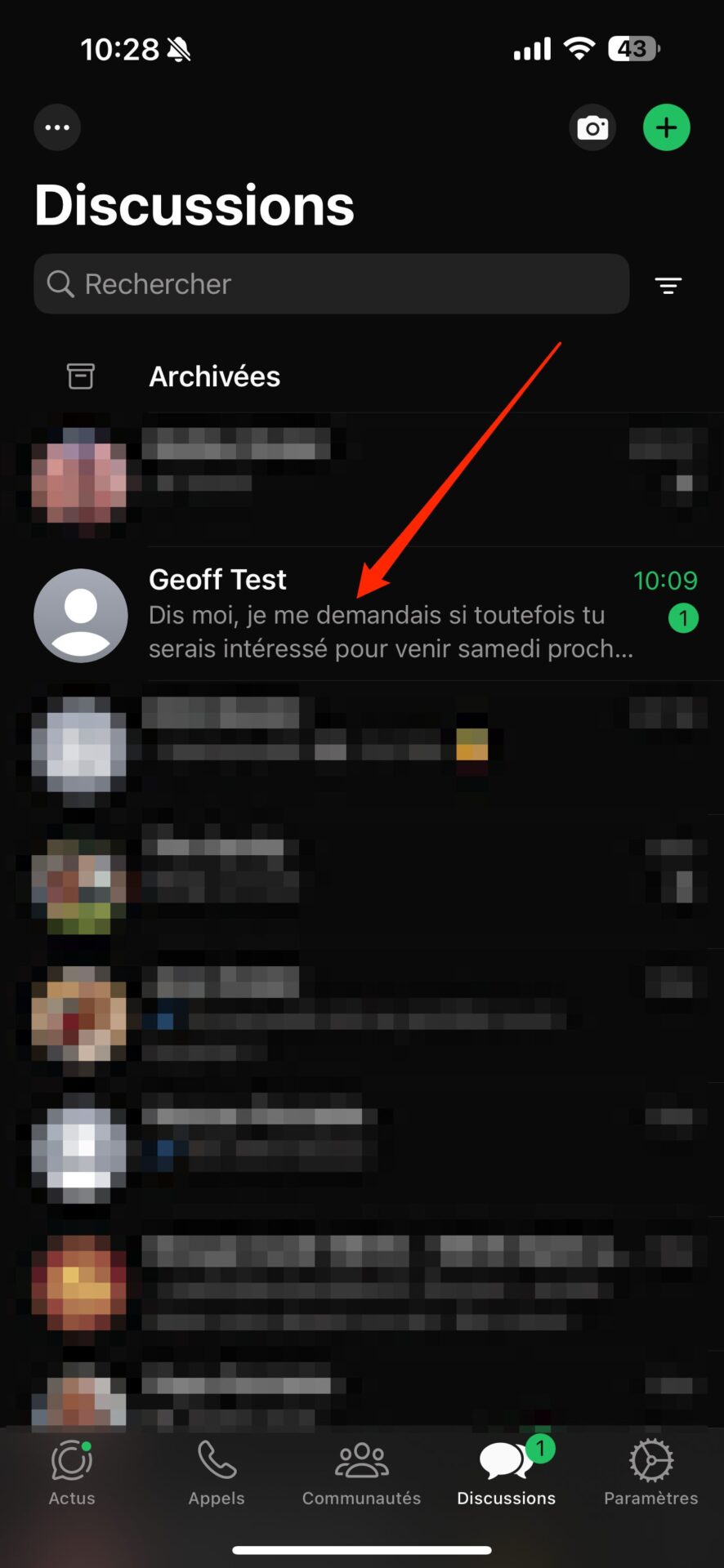Screen dimensions: 724x1568
Task: Open the three-dot more options menu
Action: coord(57,127)
